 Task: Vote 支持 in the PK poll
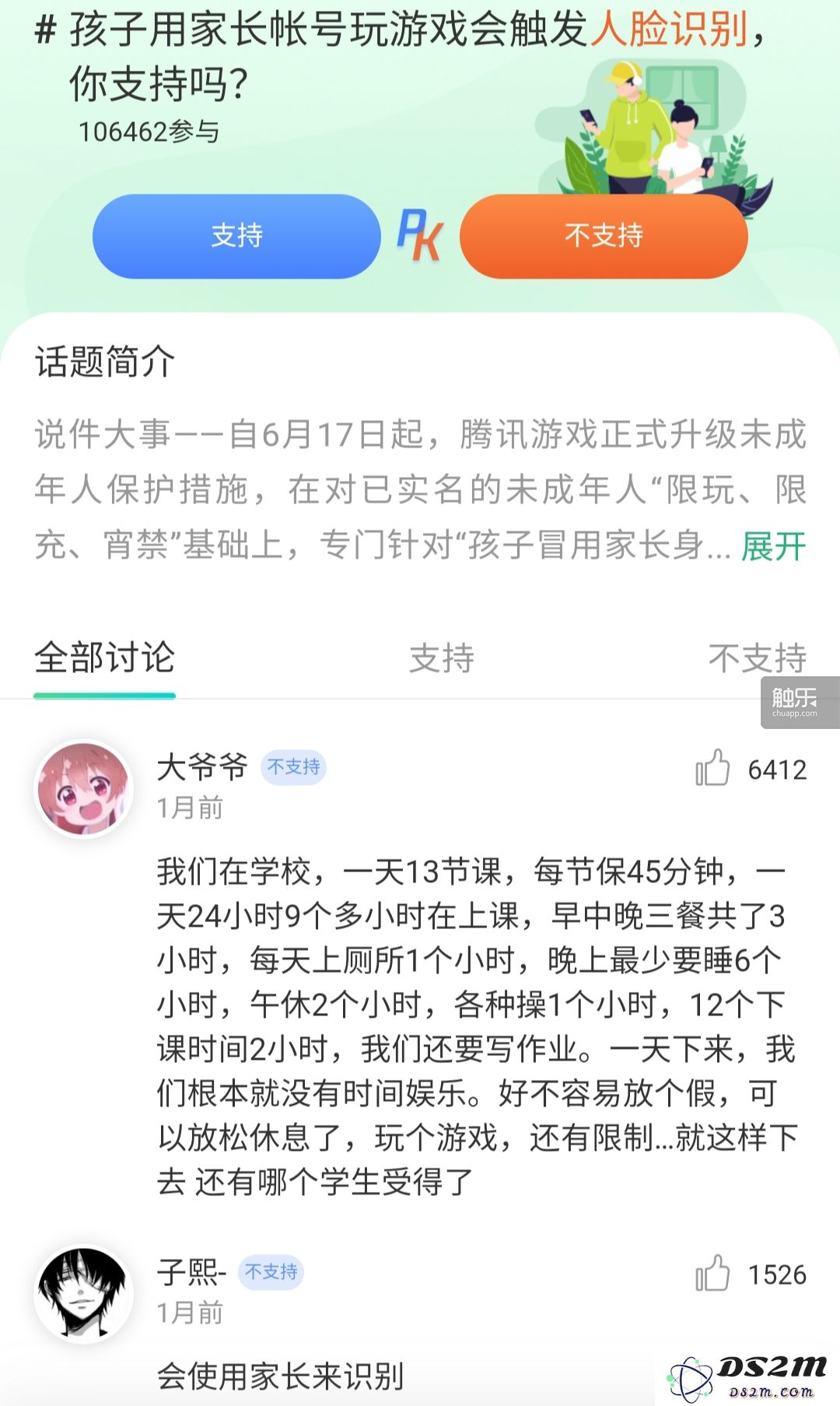pyautogui.click(x=236, y=236)
